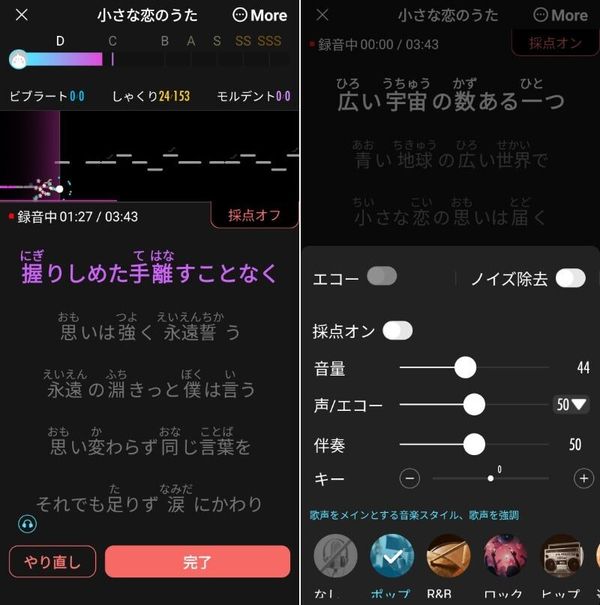
Task: Close the recording screen showing 01:27
Action: click(x=22, y=15)
